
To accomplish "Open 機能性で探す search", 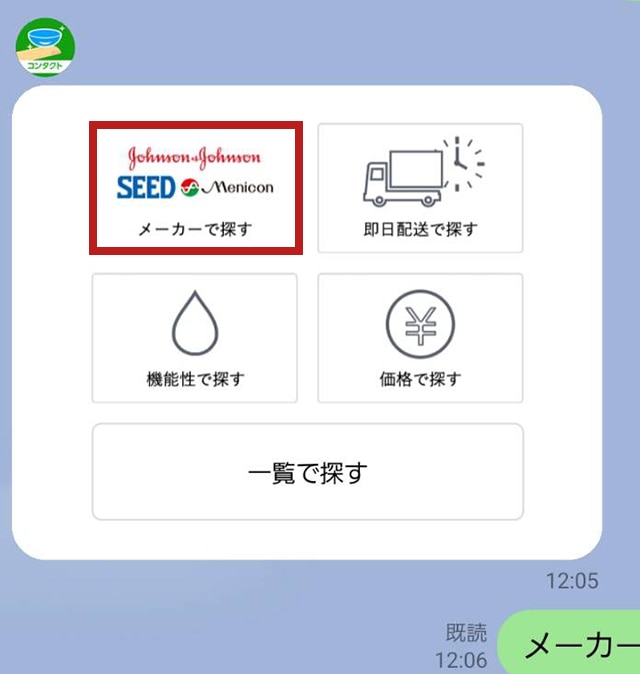I will pyautogui.click(x=195, y=338).
